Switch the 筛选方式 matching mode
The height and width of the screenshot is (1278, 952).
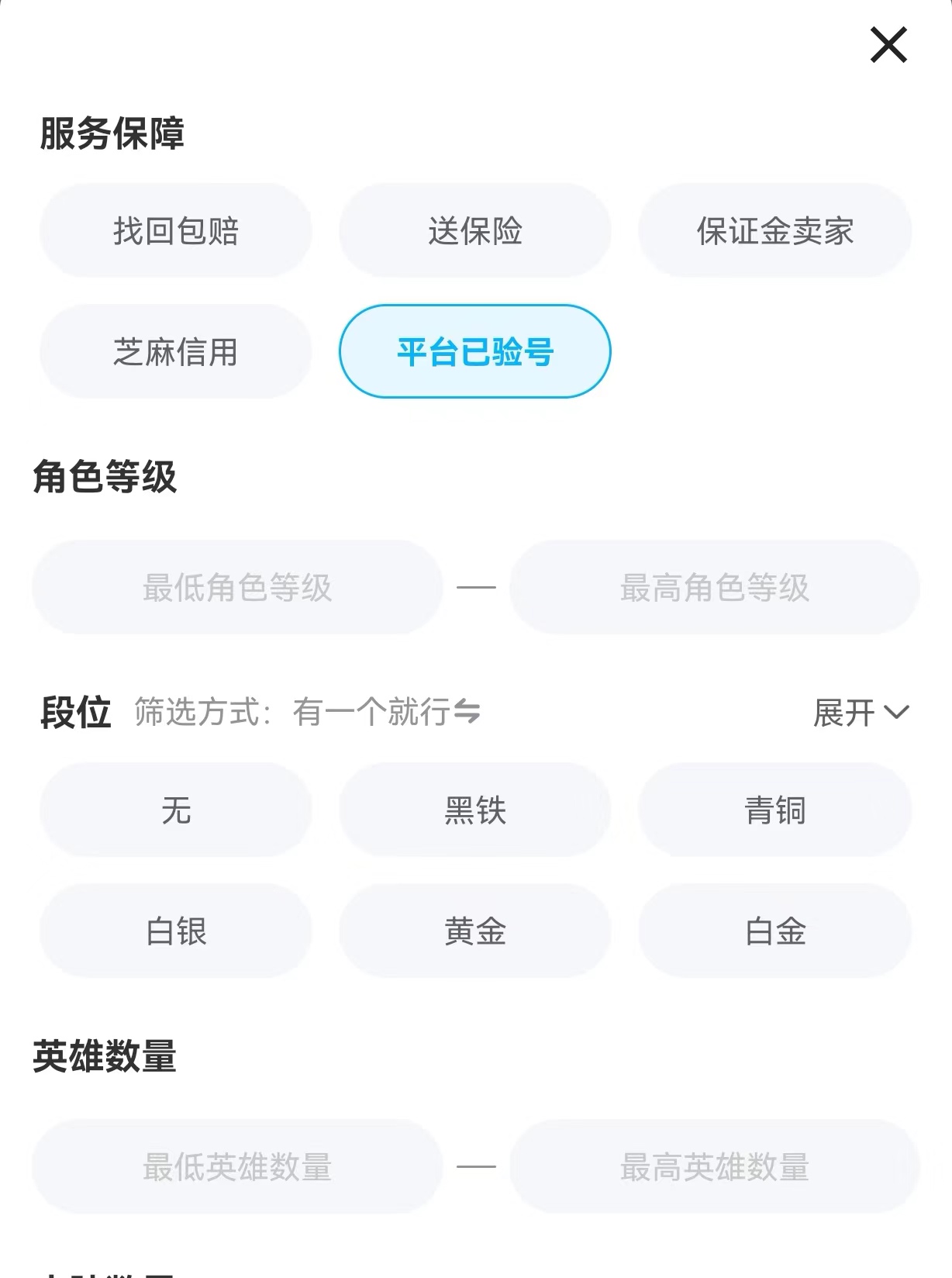(388, 712)
